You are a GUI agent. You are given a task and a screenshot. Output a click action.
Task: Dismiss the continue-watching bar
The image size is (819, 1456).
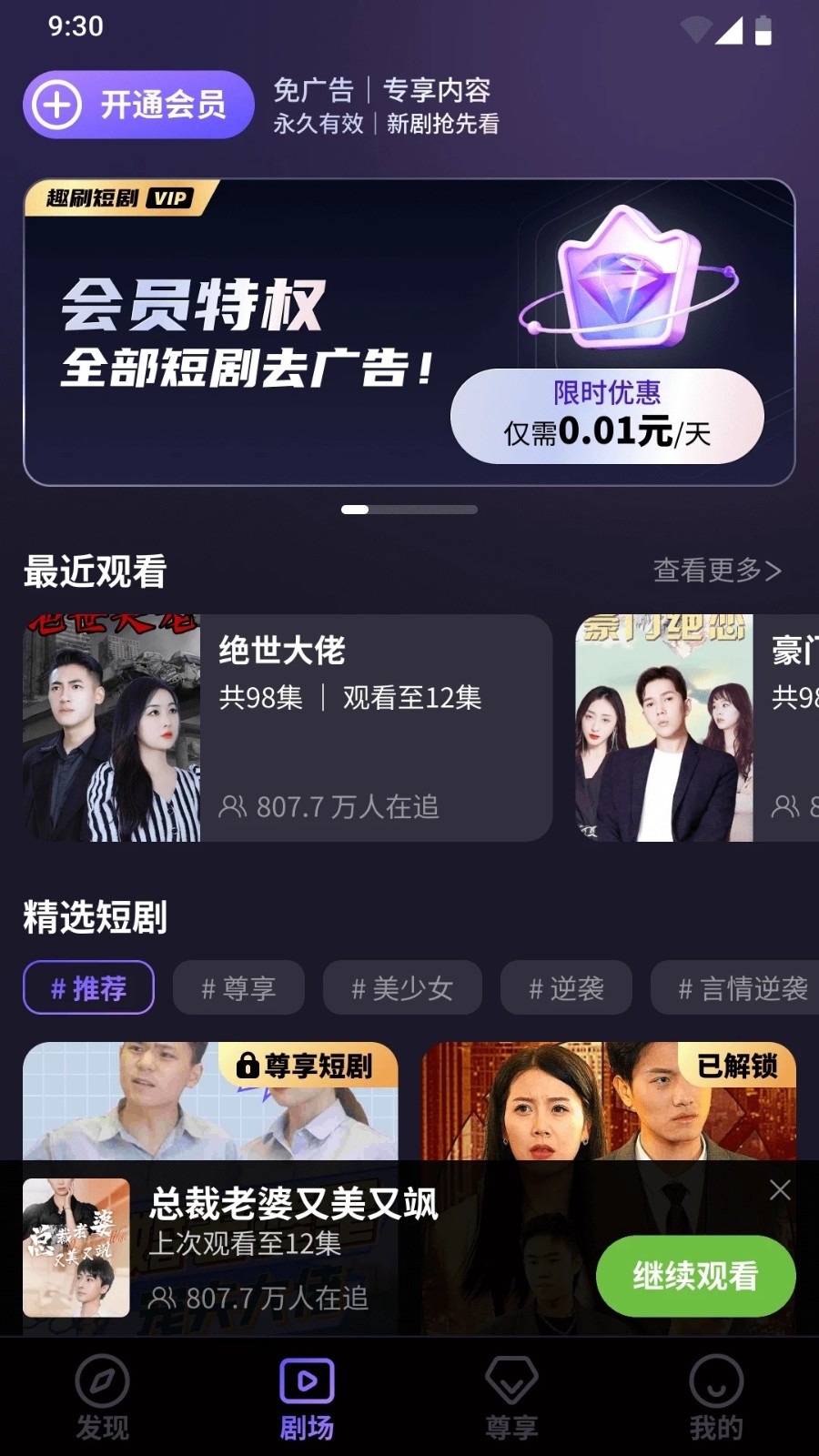click(x=780, y=1190)
